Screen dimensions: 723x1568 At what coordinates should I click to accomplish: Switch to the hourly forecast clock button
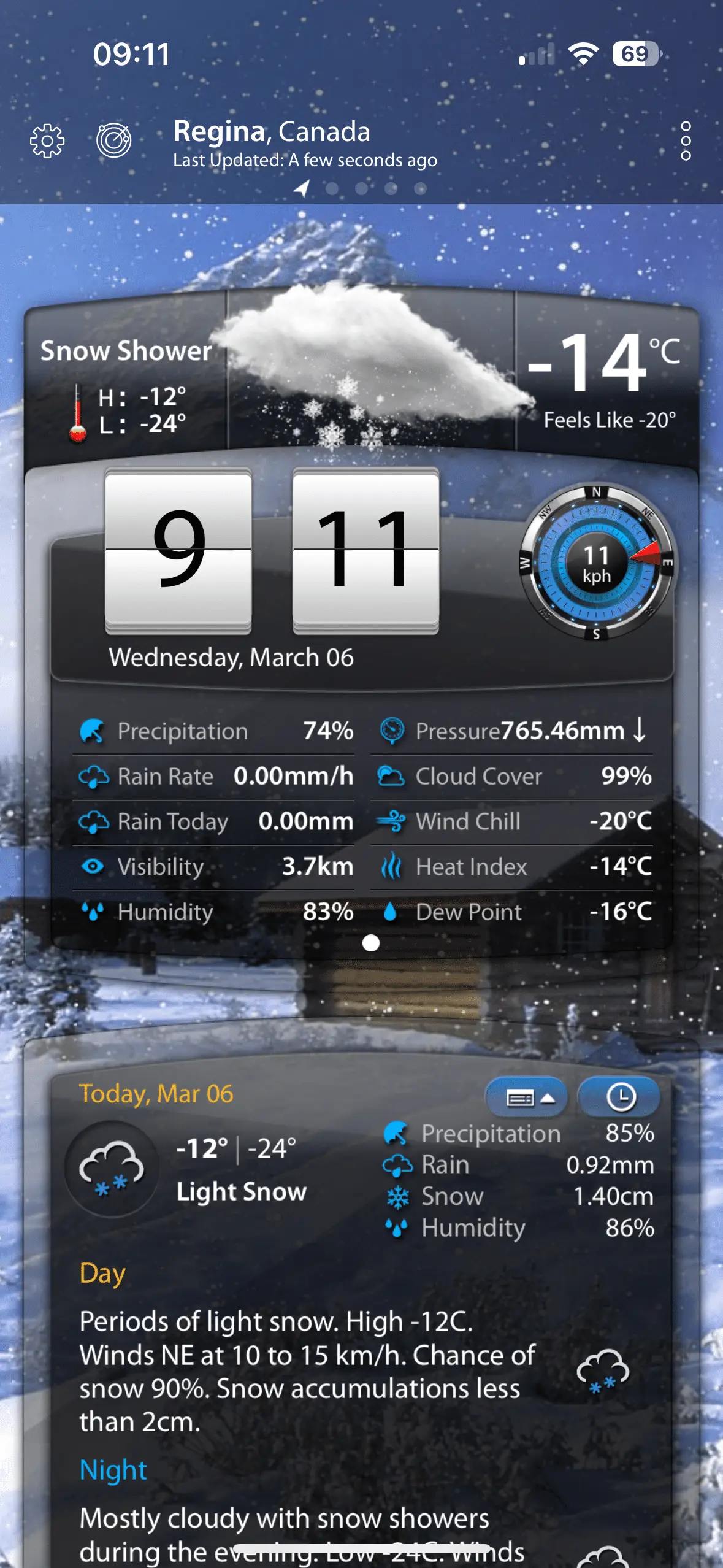pyautogui.click(x=620, y=1097)
